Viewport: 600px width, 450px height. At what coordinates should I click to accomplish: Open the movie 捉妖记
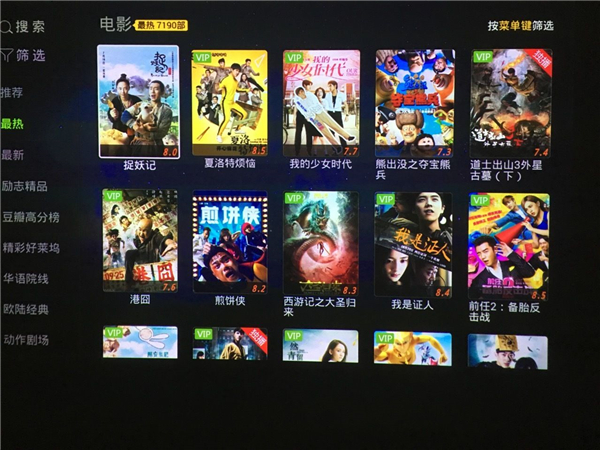click(139, 102)
